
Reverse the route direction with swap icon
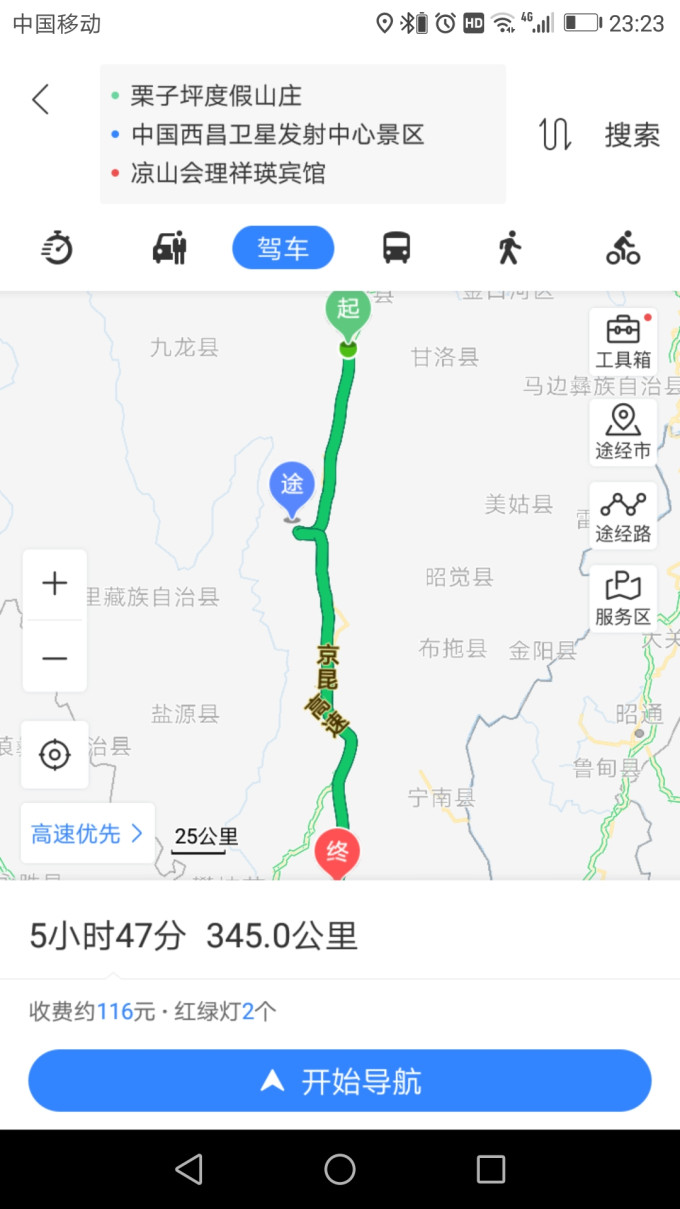pyautogui.click(x=555, y=134)
